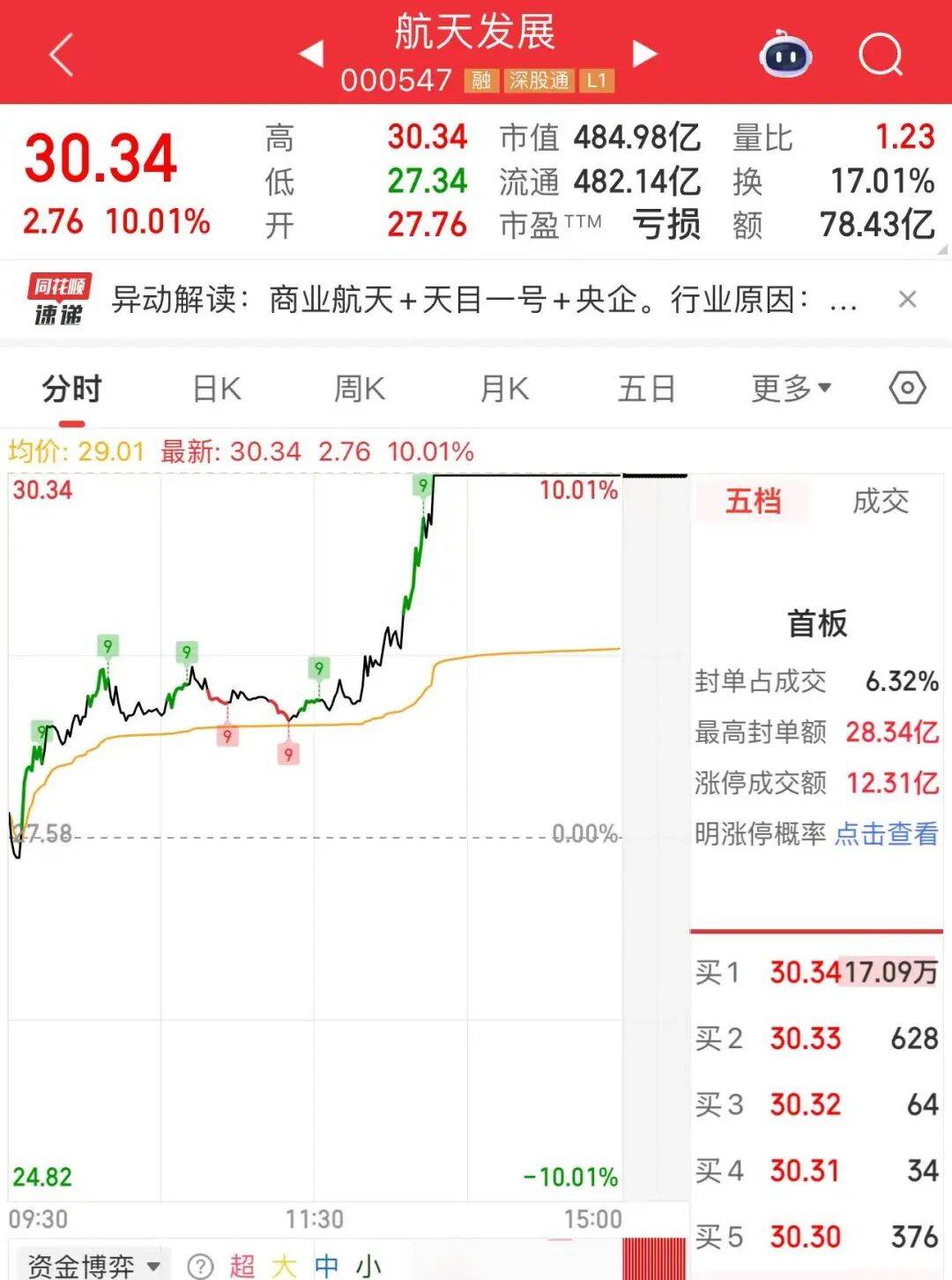Image resolution: width=952 pixels, height=1280 pixels.
Task: Switch to the 日K chart tab
Action: (217, 389)
